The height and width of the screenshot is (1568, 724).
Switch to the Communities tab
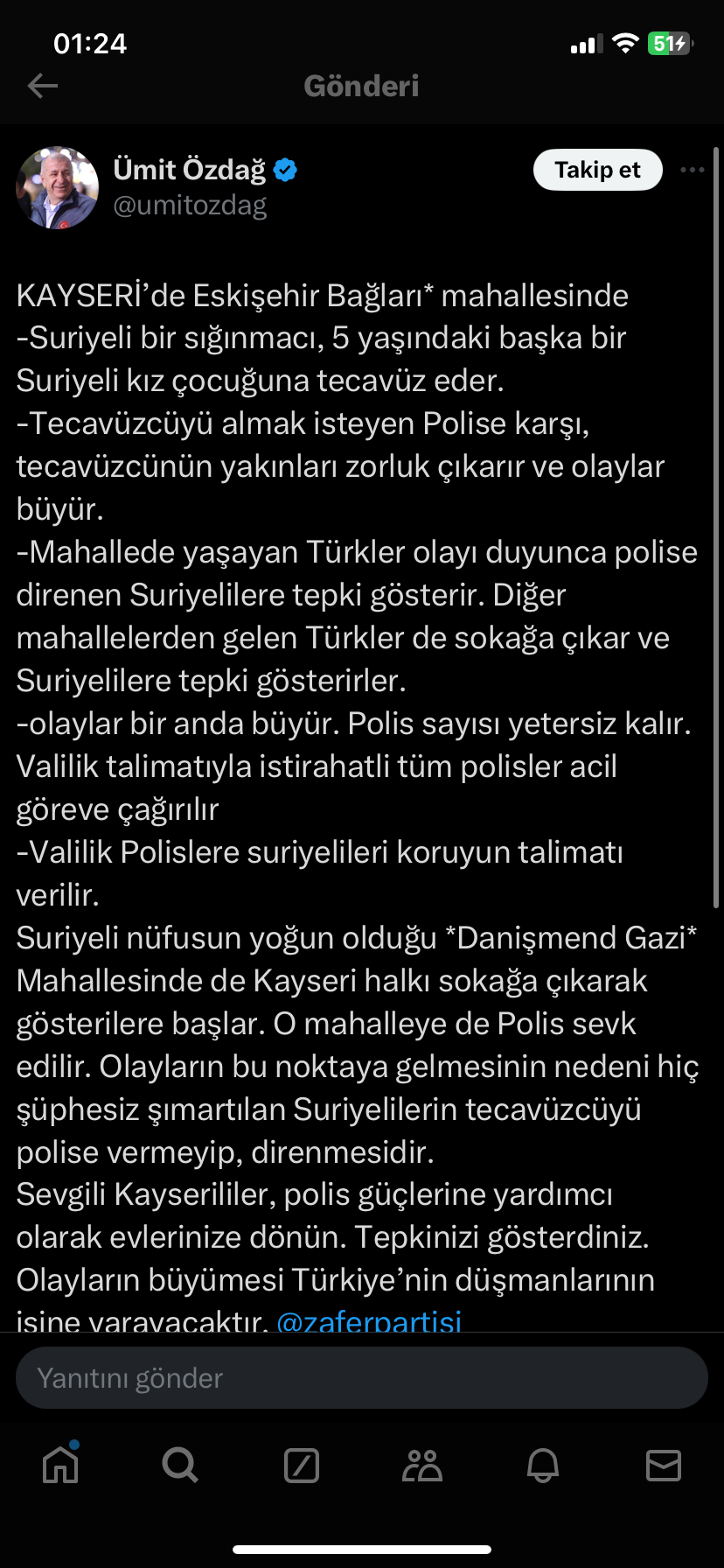422,1465
